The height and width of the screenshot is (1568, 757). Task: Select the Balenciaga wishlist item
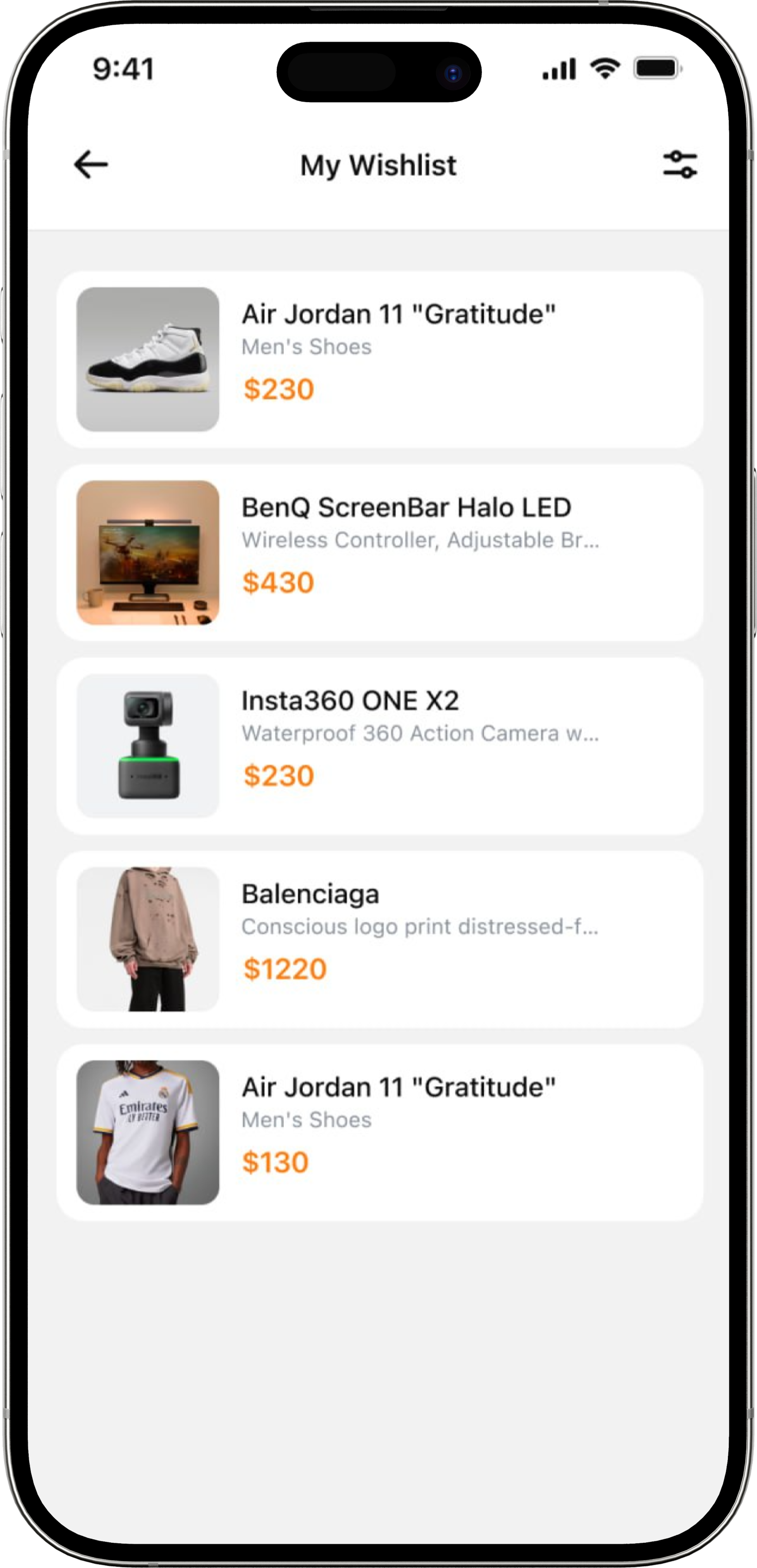point(379,939)
